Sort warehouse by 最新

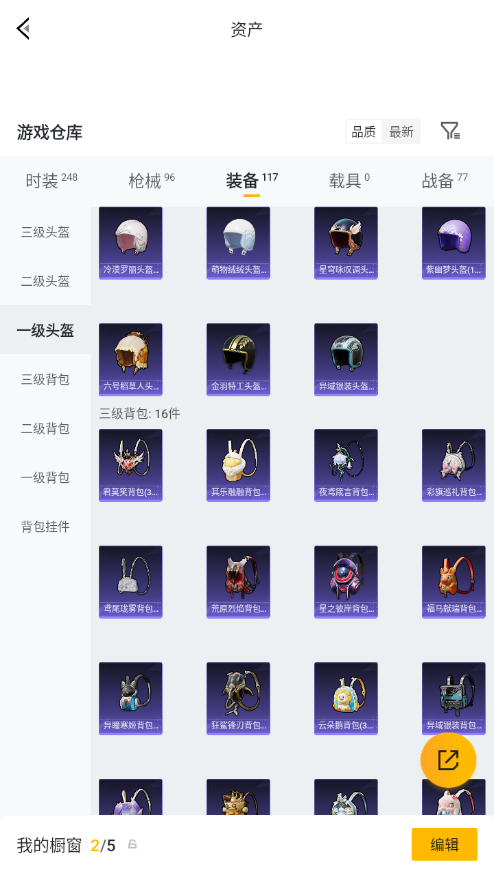tap(401, 132)
